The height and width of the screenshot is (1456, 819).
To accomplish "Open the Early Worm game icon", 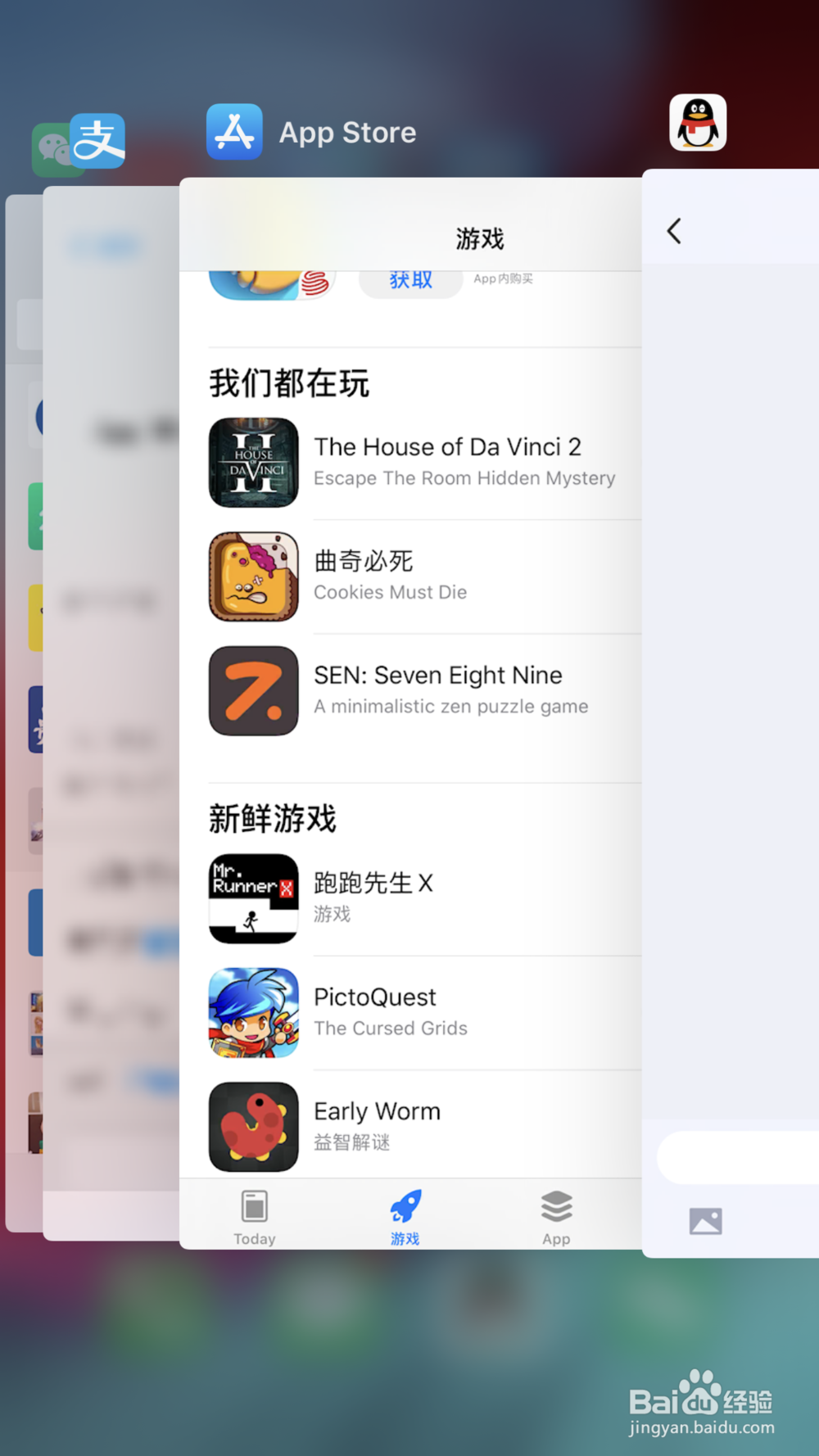I will (253, 1126).
